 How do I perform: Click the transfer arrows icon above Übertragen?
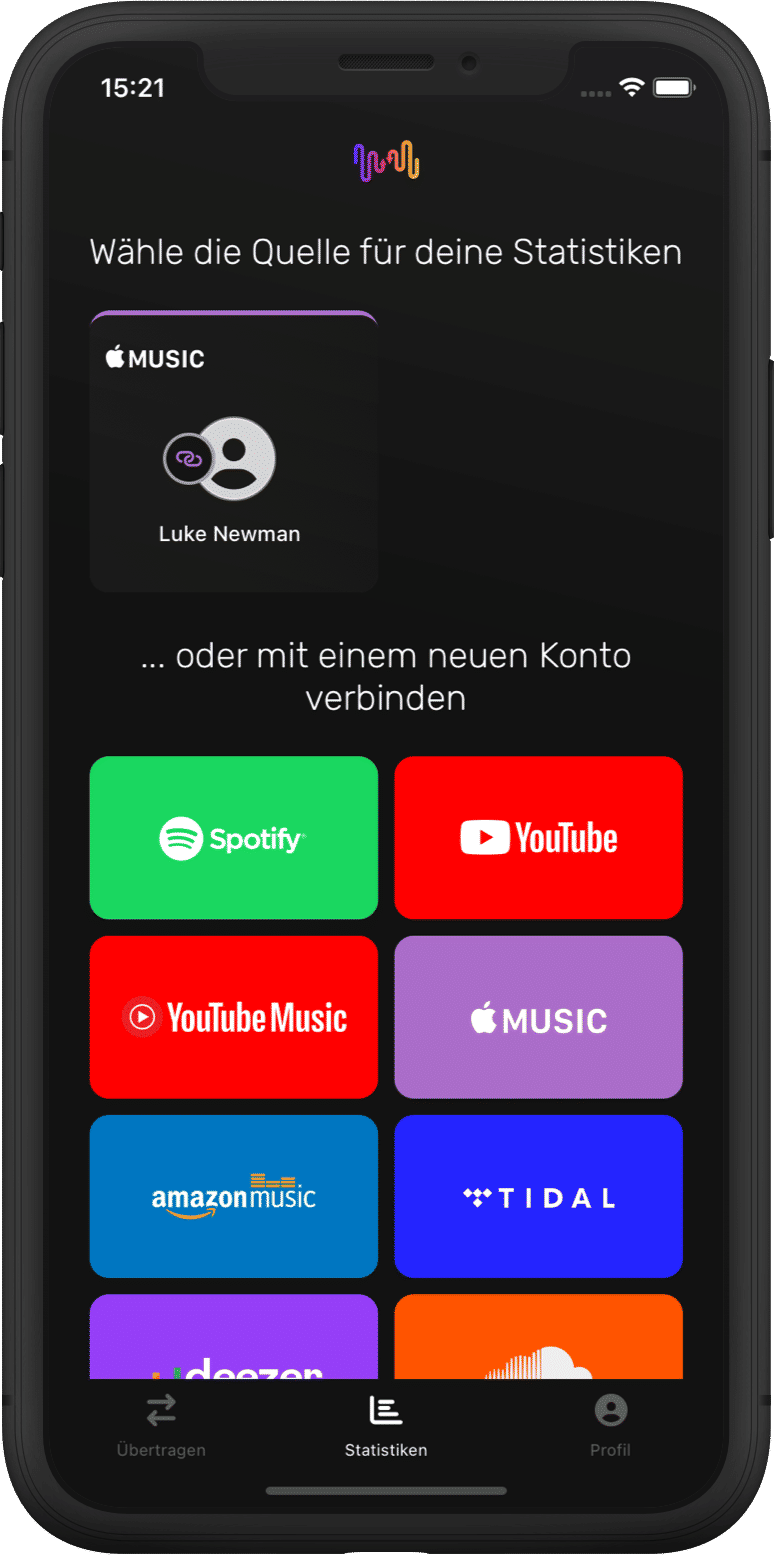click(x=159, y=1410)
